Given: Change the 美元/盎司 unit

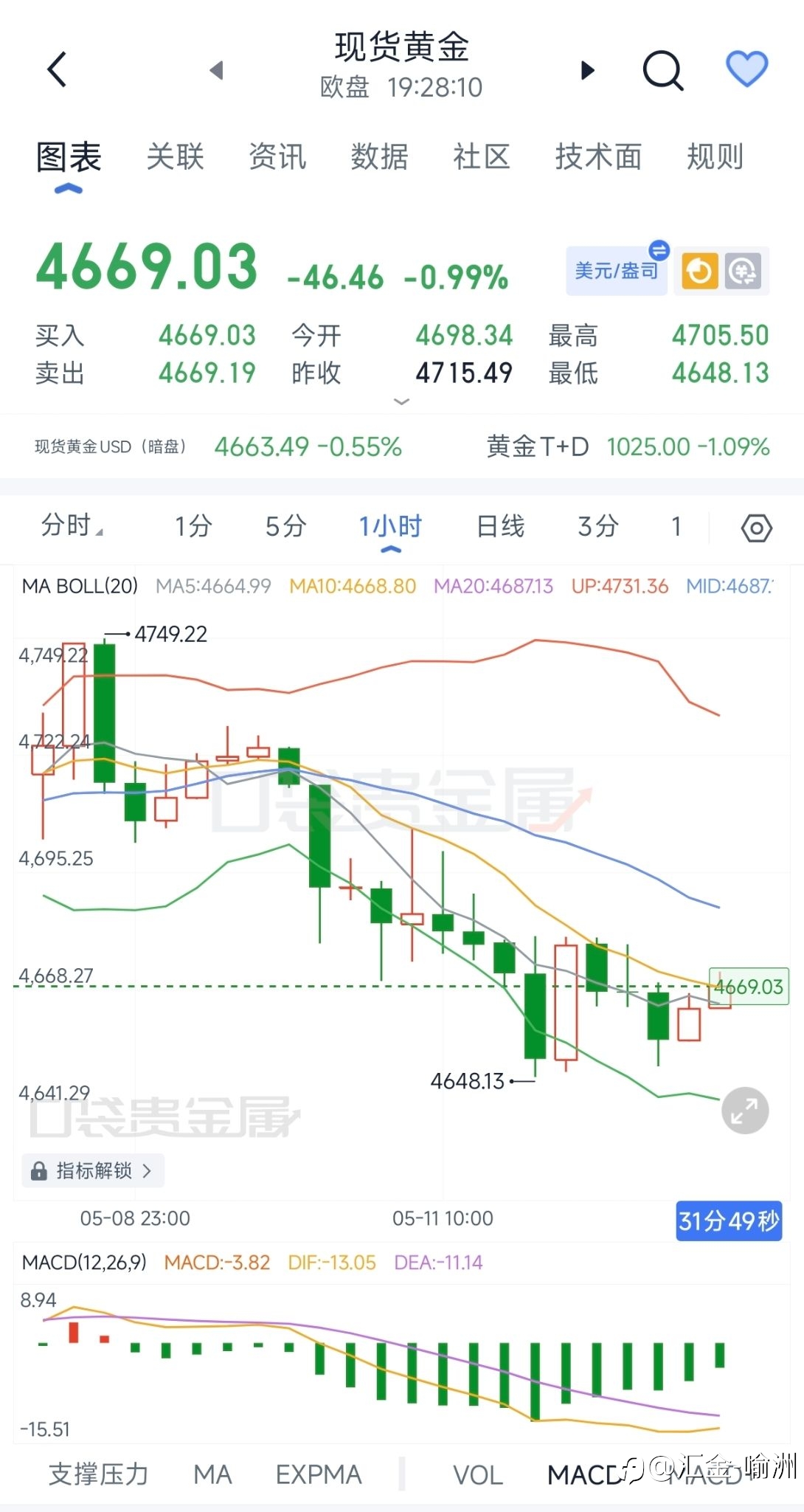Looking at the screenshot, I should (x=617, y=271).
